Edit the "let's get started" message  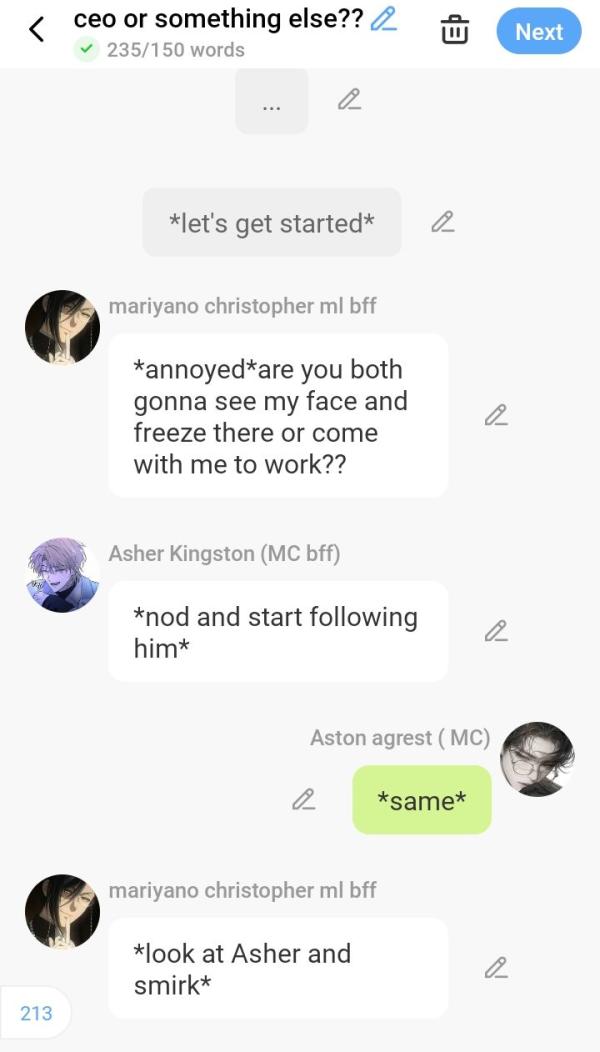pos(442,222)
